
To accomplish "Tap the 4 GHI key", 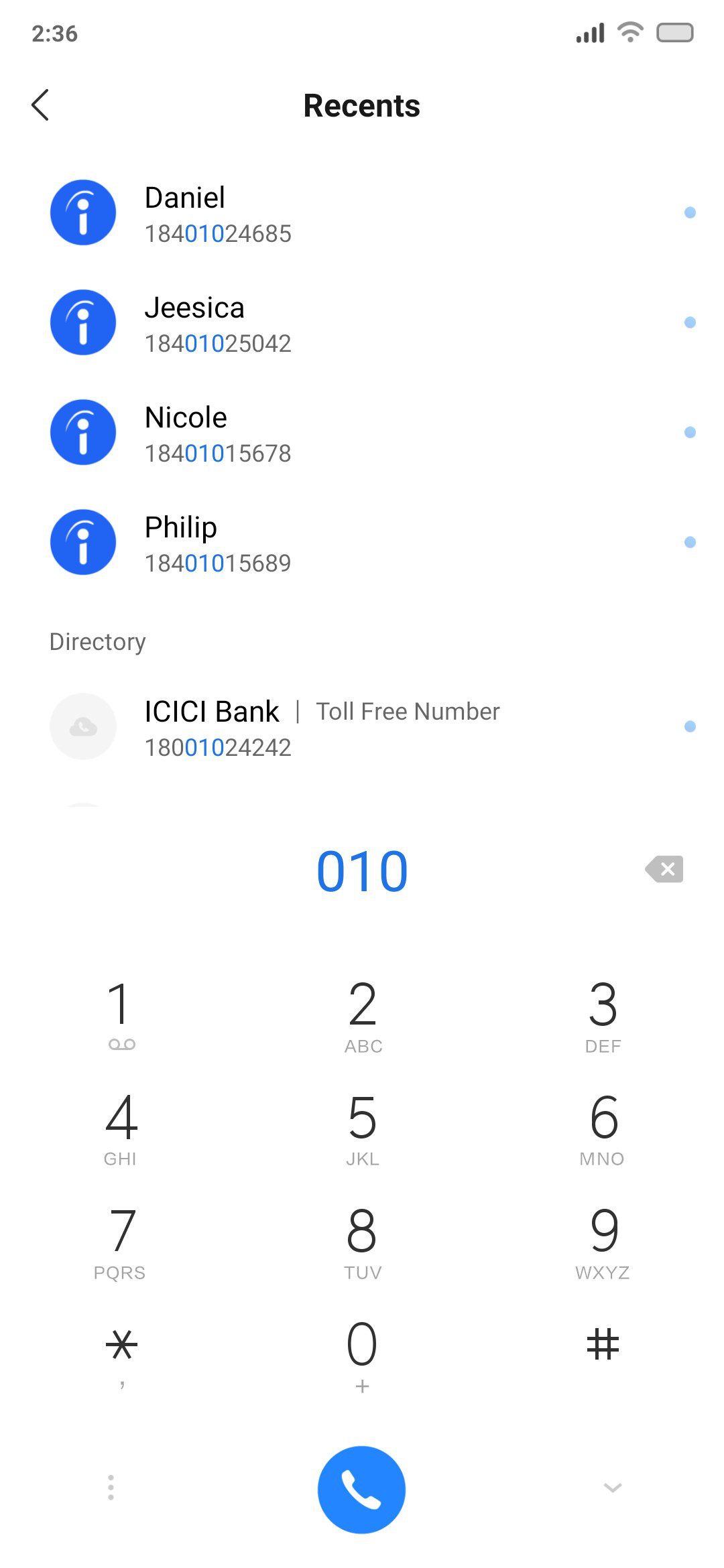I will tap(121, 1128).
